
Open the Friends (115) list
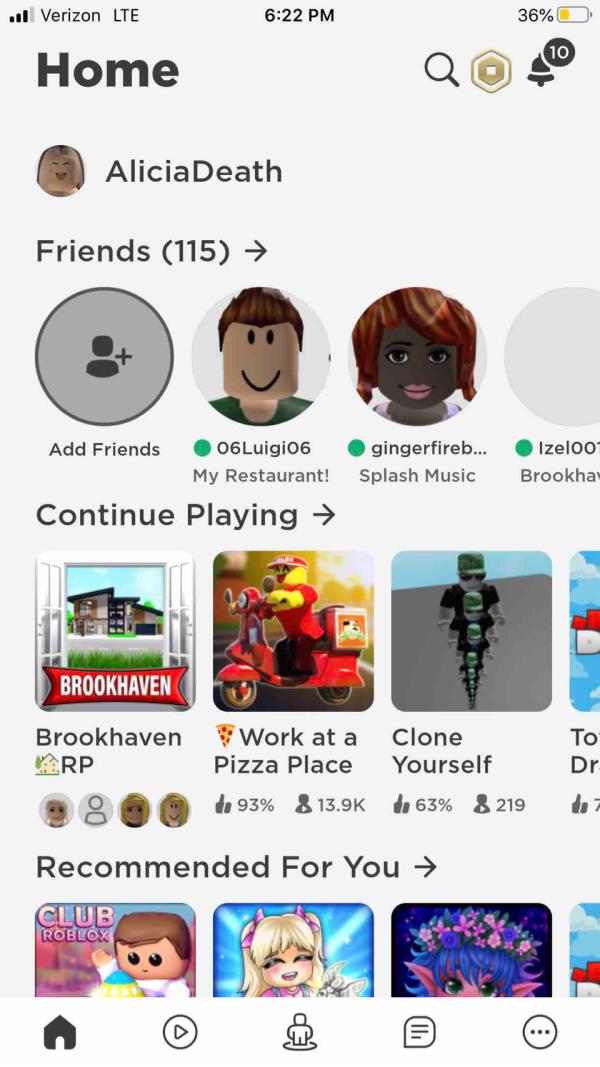tap(151, 251)
